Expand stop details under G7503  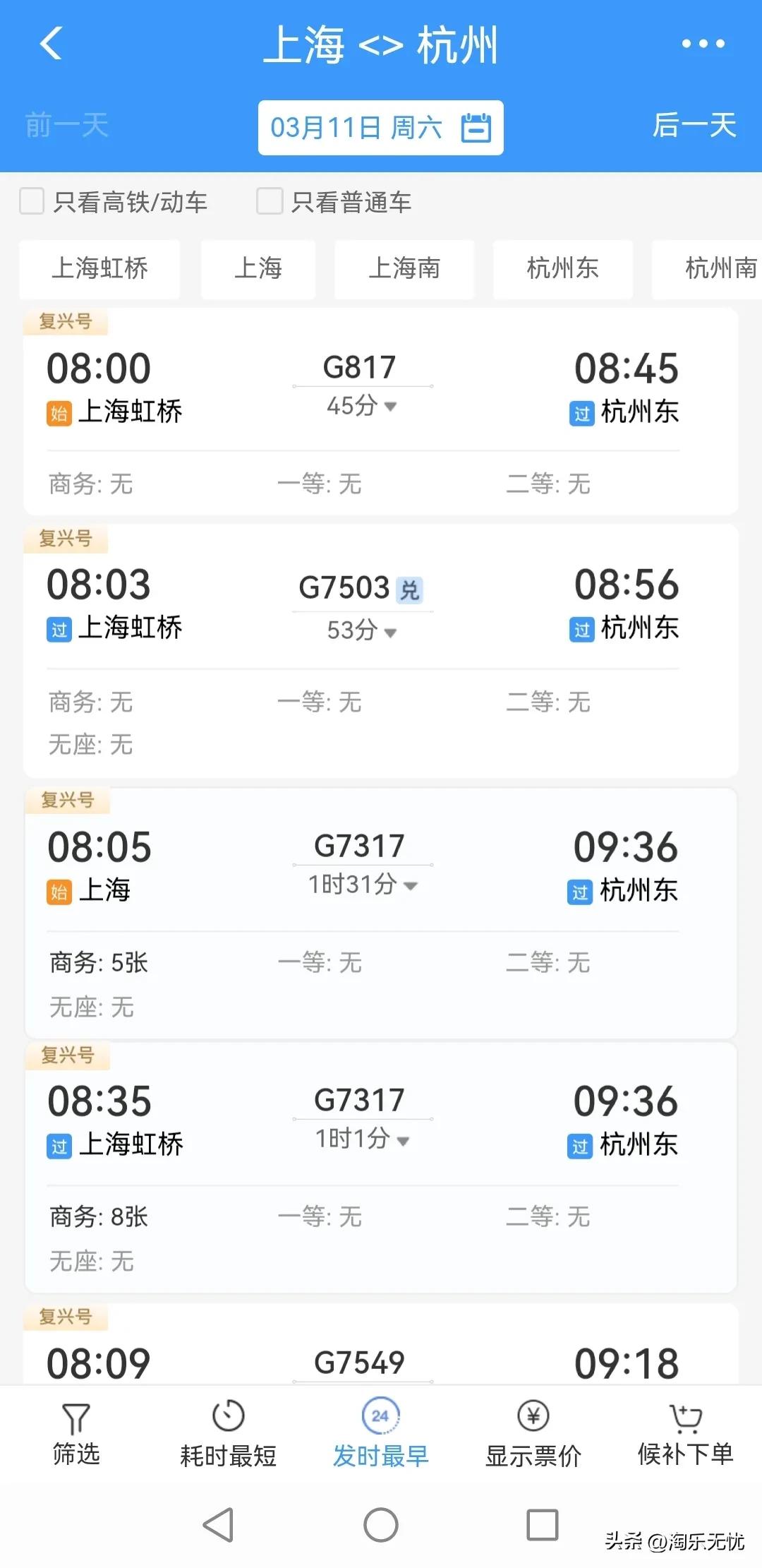[x=362, y=630]
